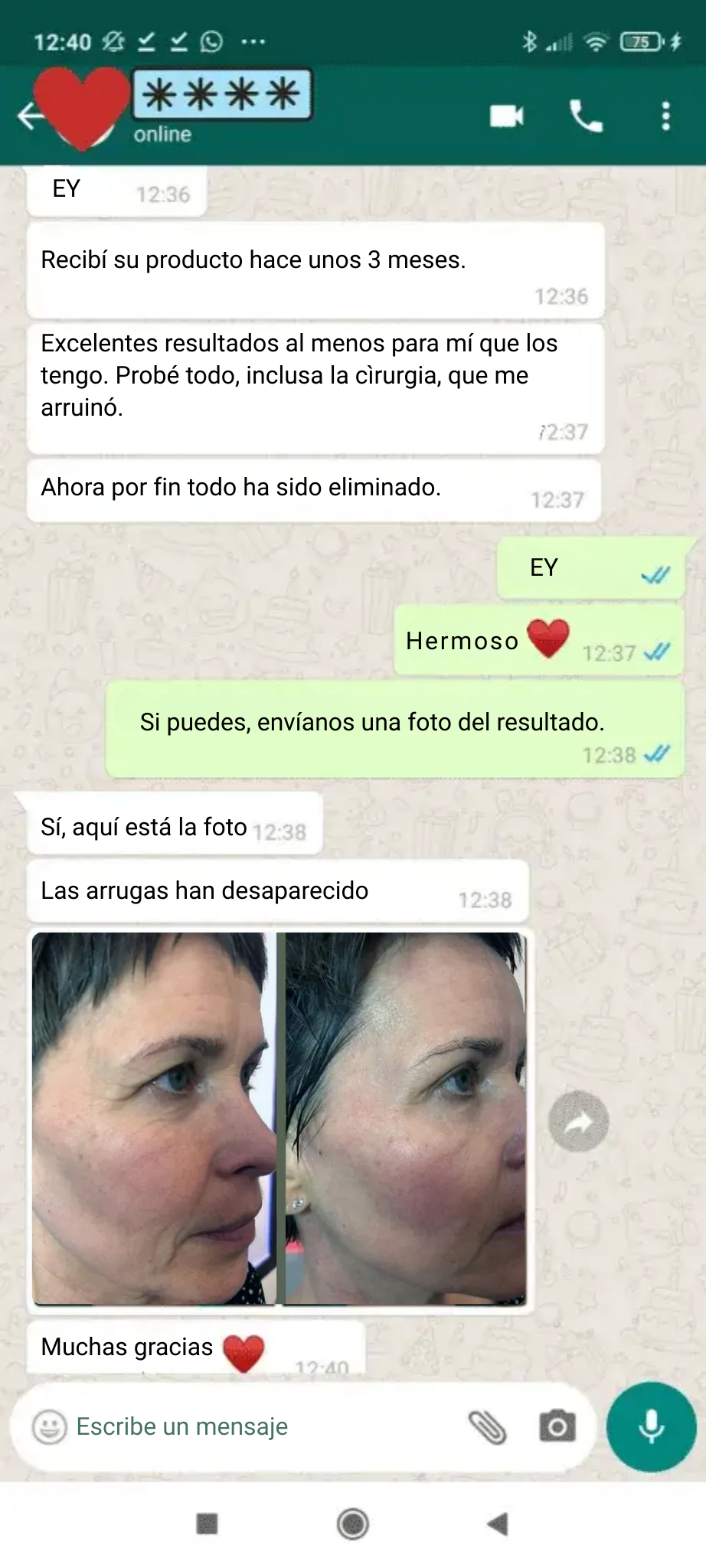
Task: Open the contact info from the header name
Action: tap(222, 96)
